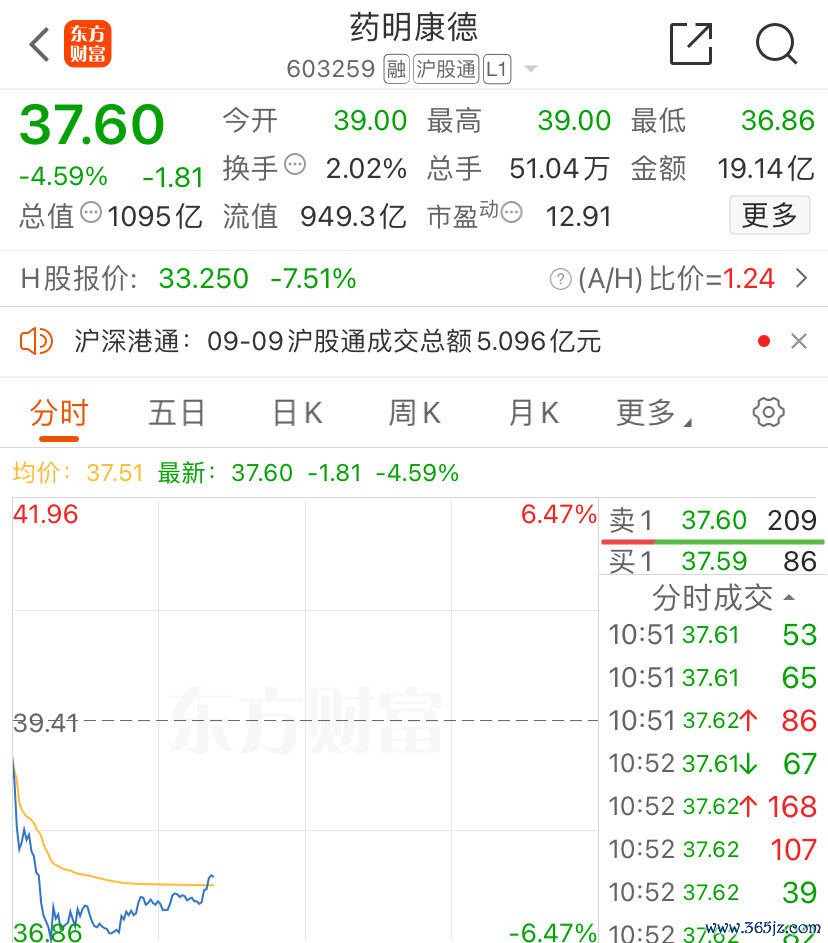Open the 沪深港通 announcement
The width and height of the screenshot is (828, 943).
click(338, 341)
